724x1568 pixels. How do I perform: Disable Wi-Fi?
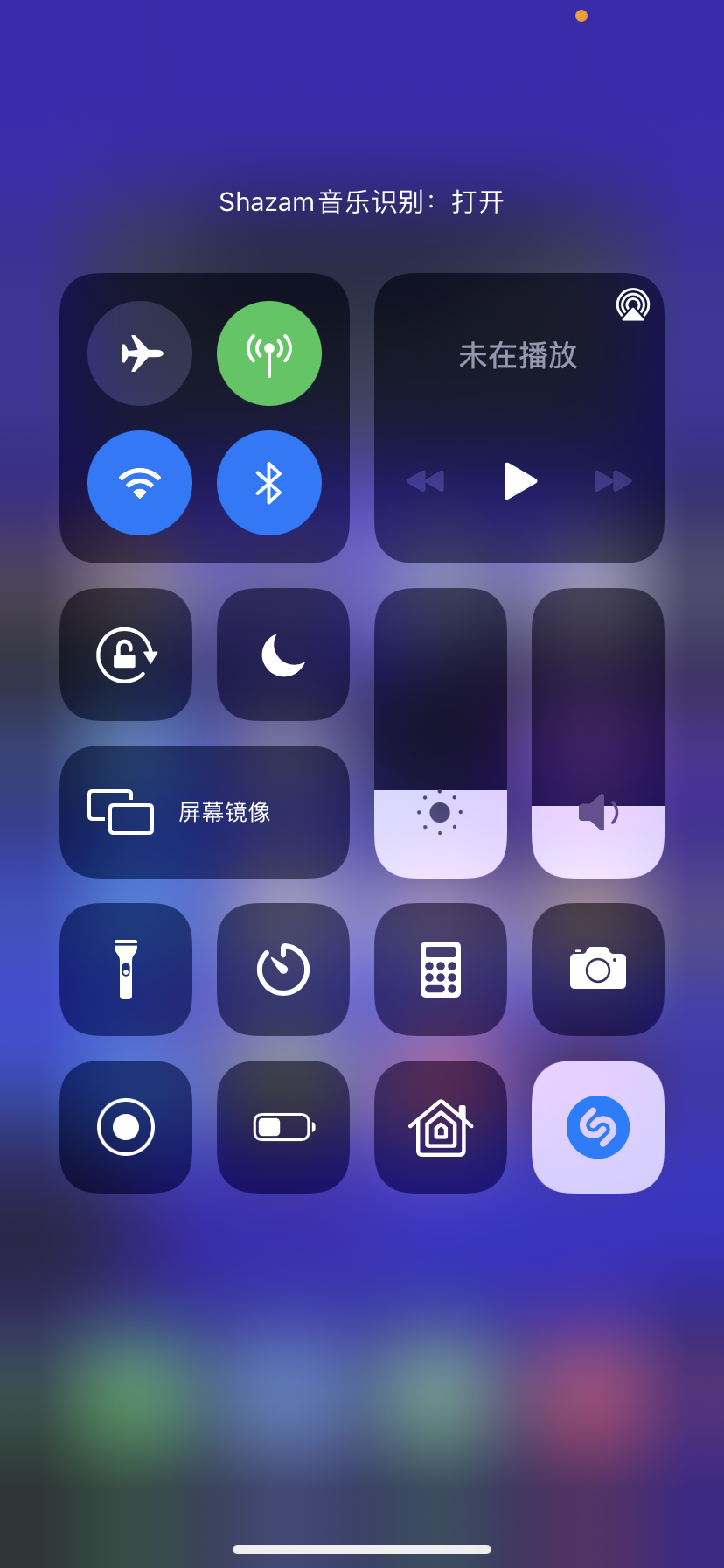click(x=140, y=483)
